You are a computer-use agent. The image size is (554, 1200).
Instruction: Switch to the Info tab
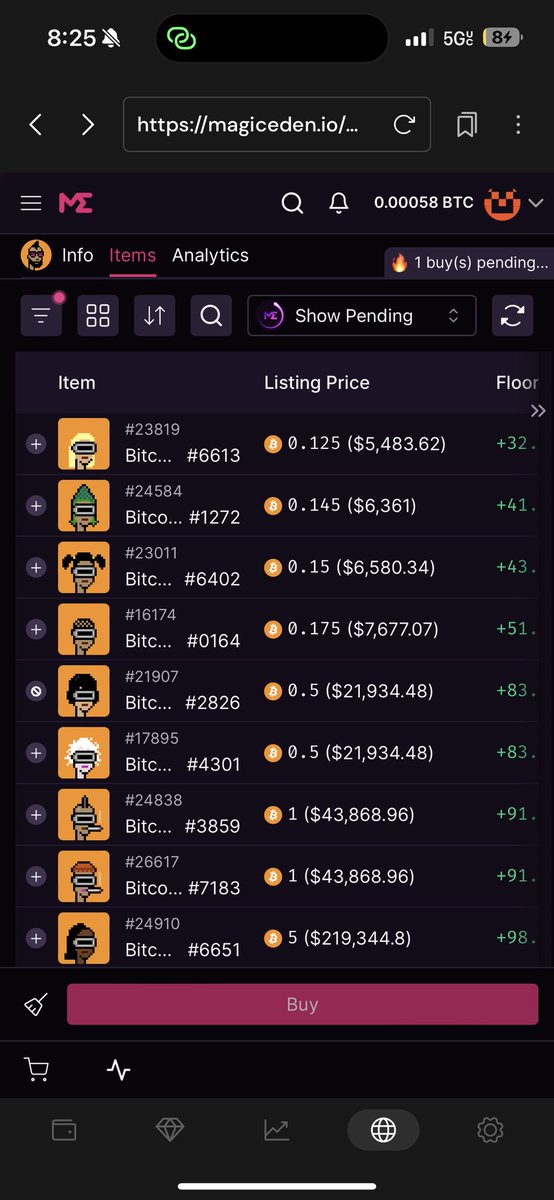(x=77, y=255)
